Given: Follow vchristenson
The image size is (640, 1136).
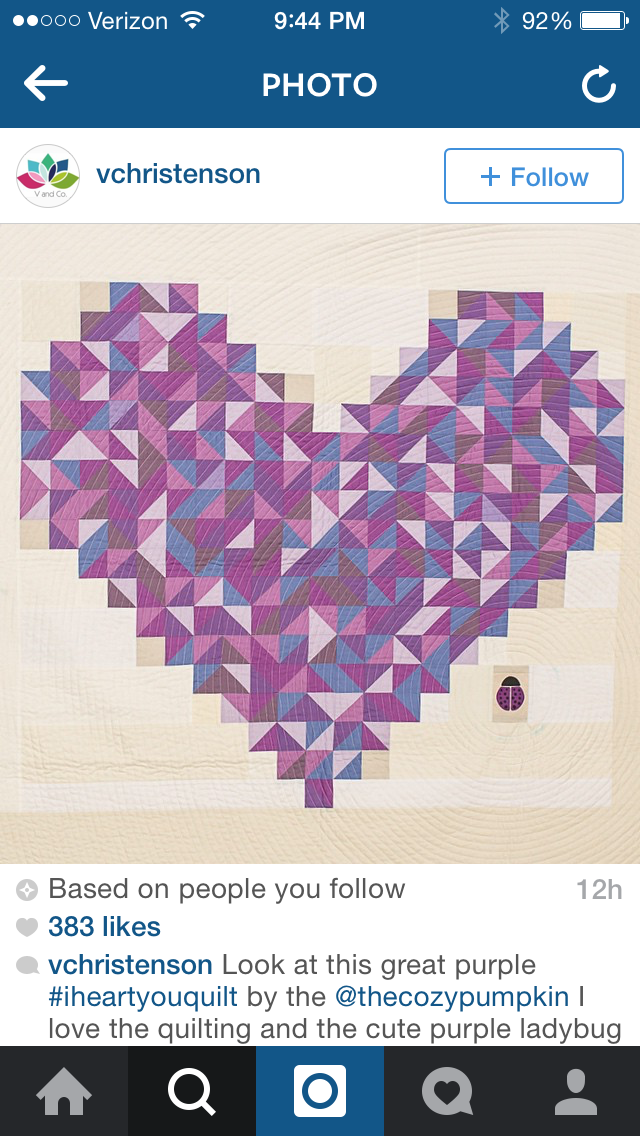Looking at the screenshot, I should click(x=533, y=177).
